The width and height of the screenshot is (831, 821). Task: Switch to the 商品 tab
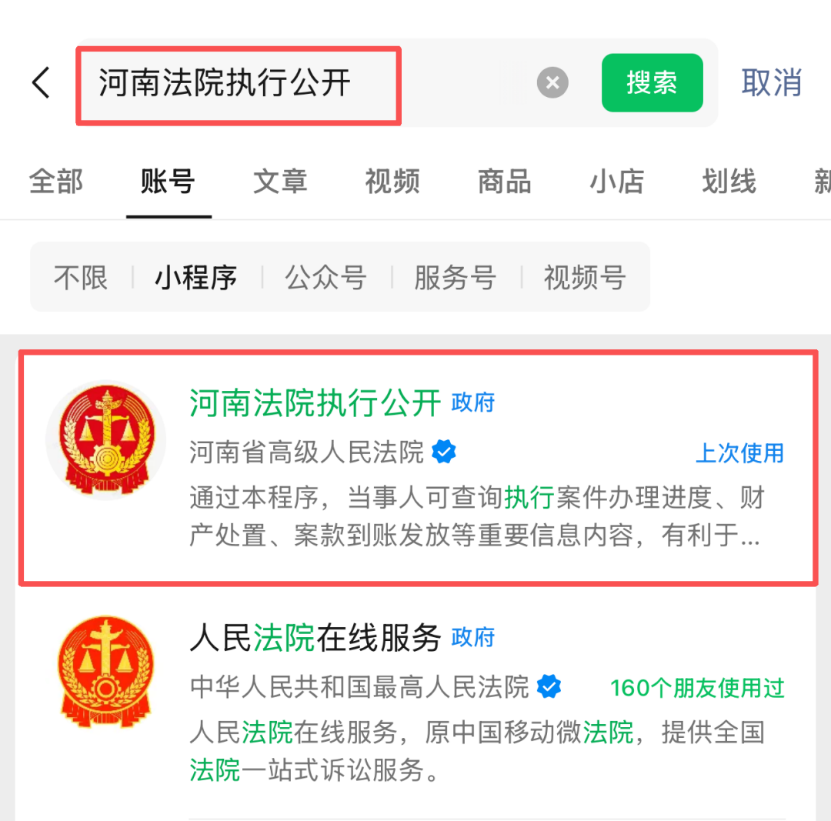504,182
